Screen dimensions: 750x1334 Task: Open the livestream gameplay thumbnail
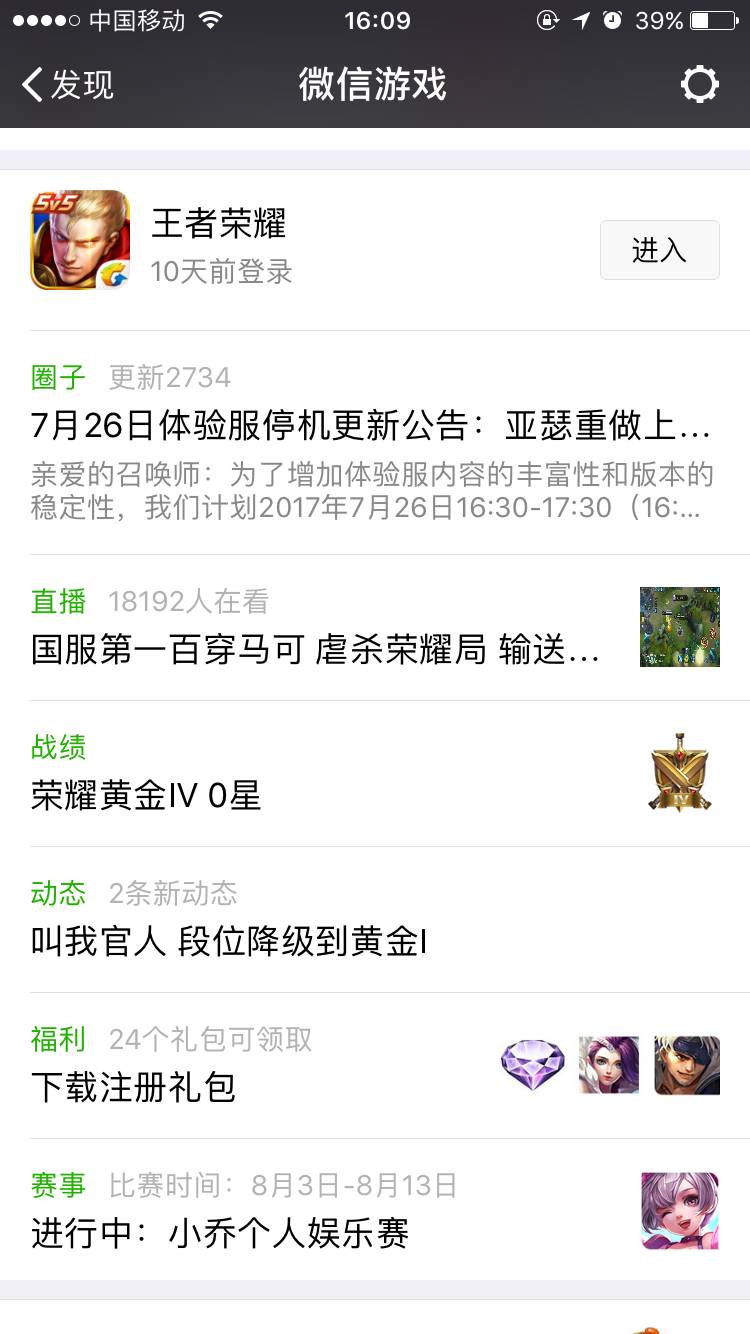pyautogui.click(x=679, y=627)
